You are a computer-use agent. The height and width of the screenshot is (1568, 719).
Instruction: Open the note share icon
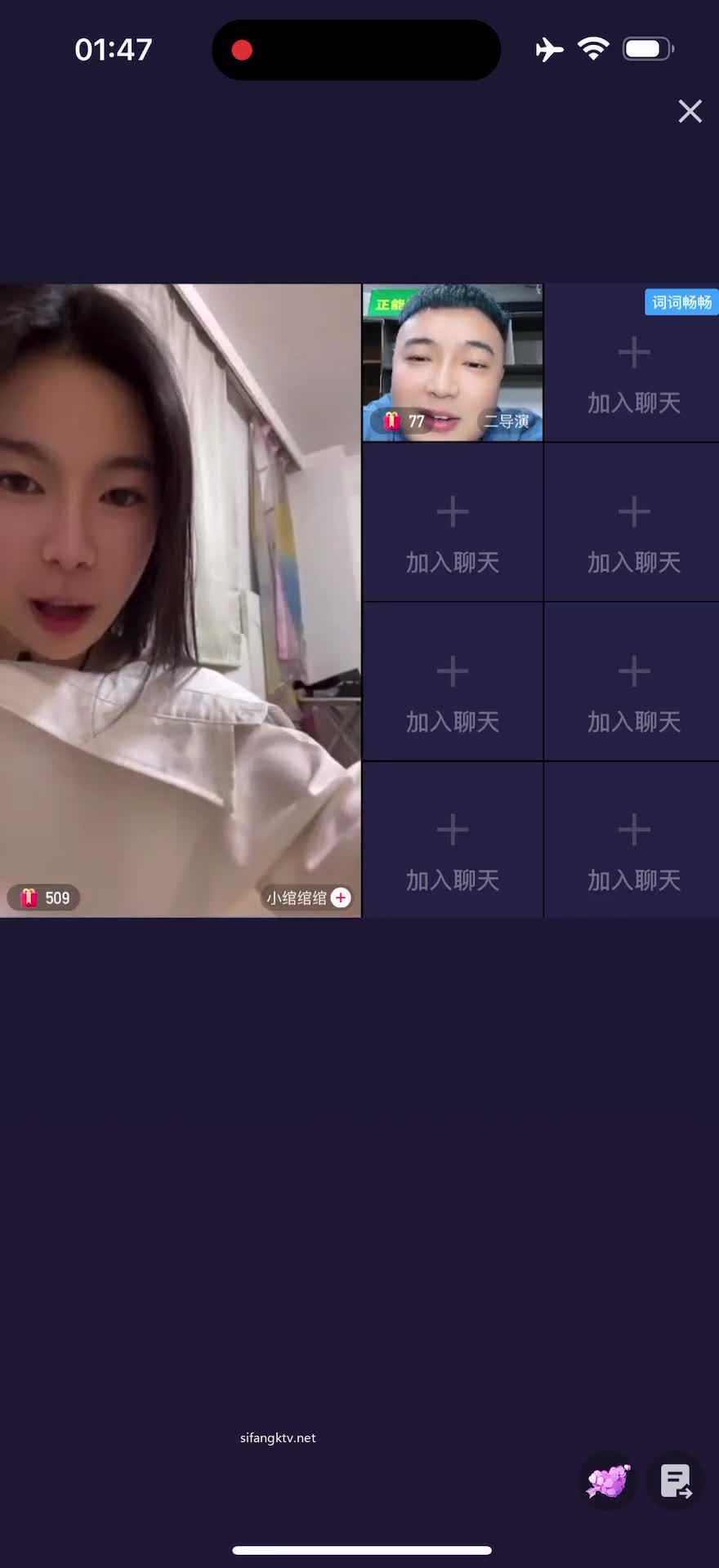tap(677, 1481)
